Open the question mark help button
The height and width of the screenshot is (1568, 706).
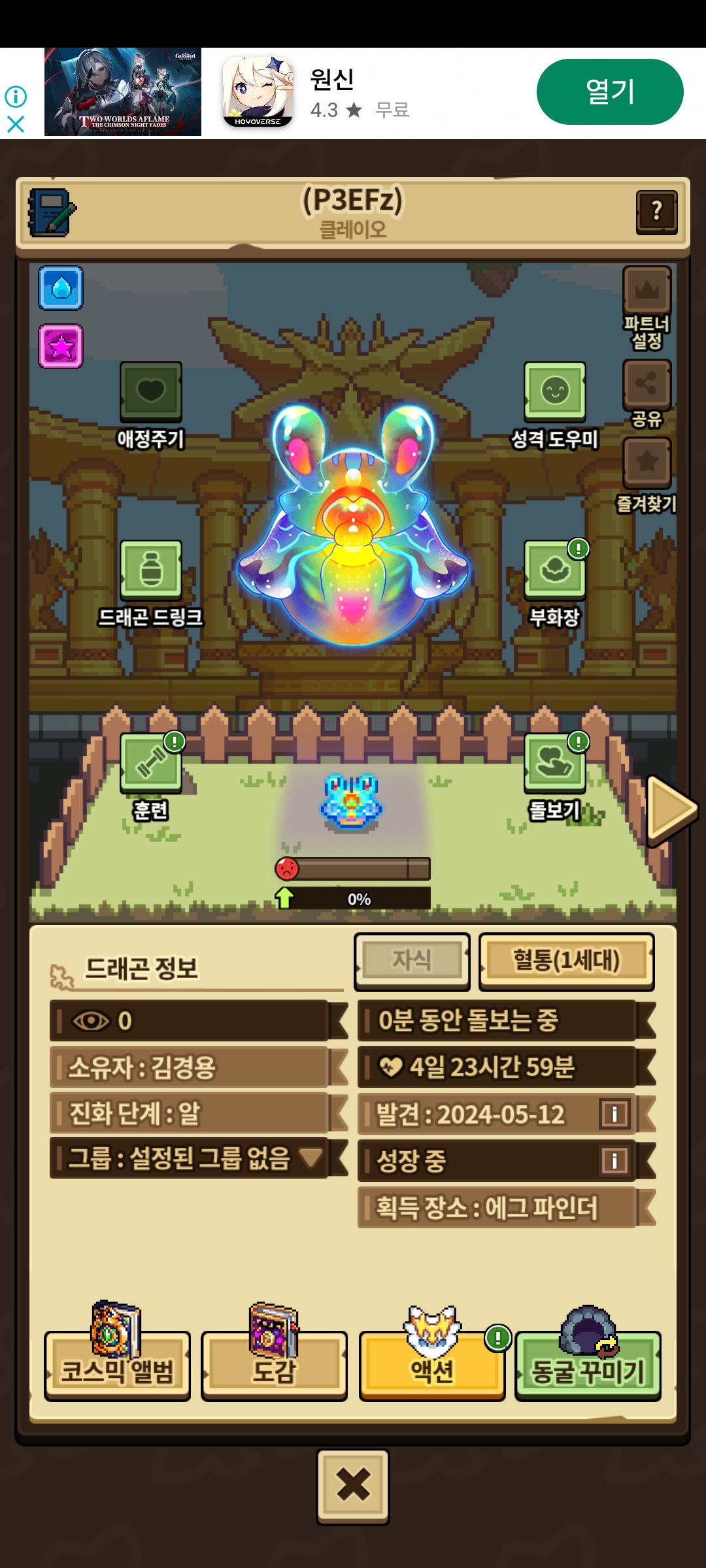[656, 212]
